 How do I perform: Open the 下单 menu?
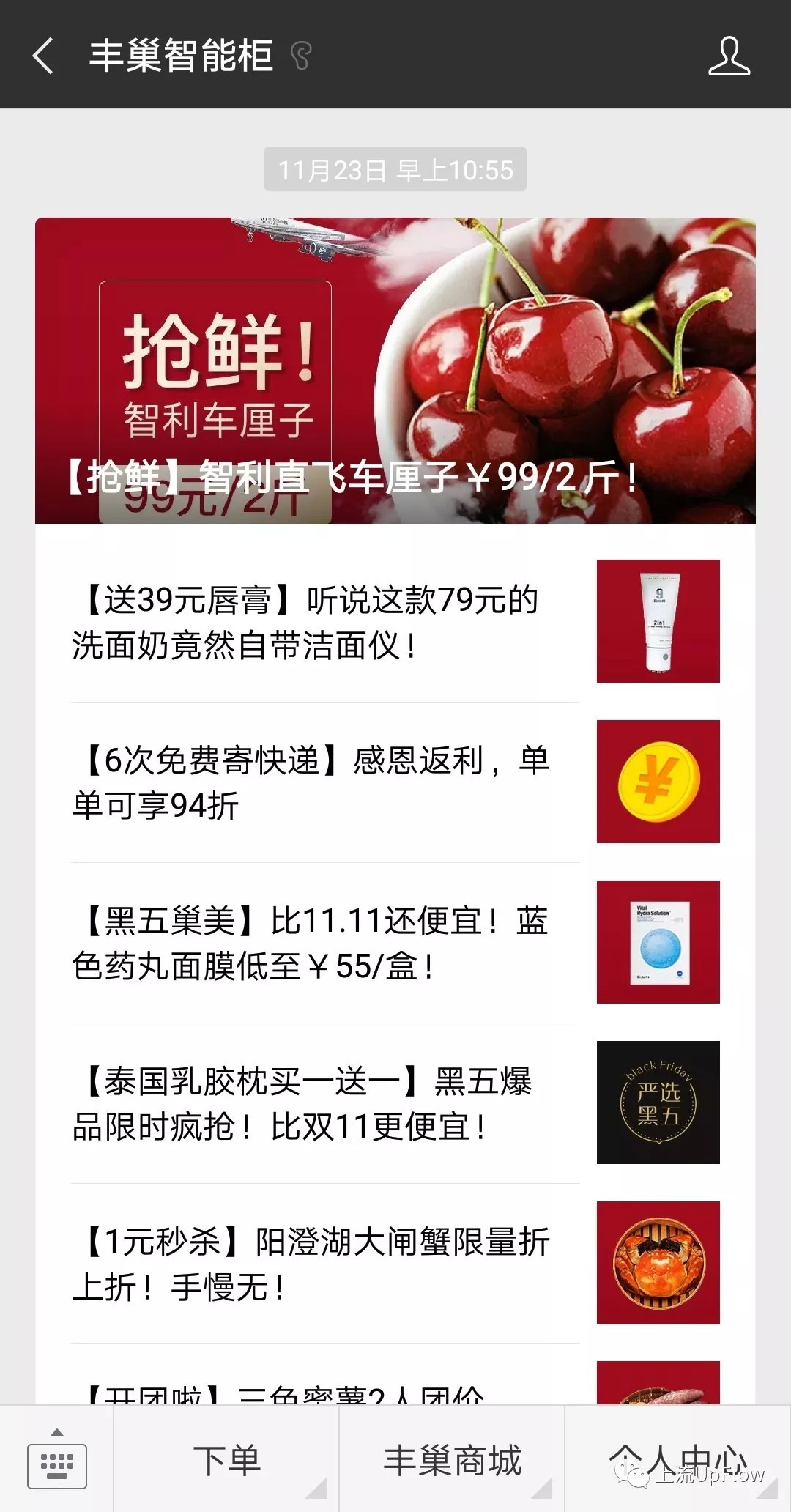pos(226,1461)
